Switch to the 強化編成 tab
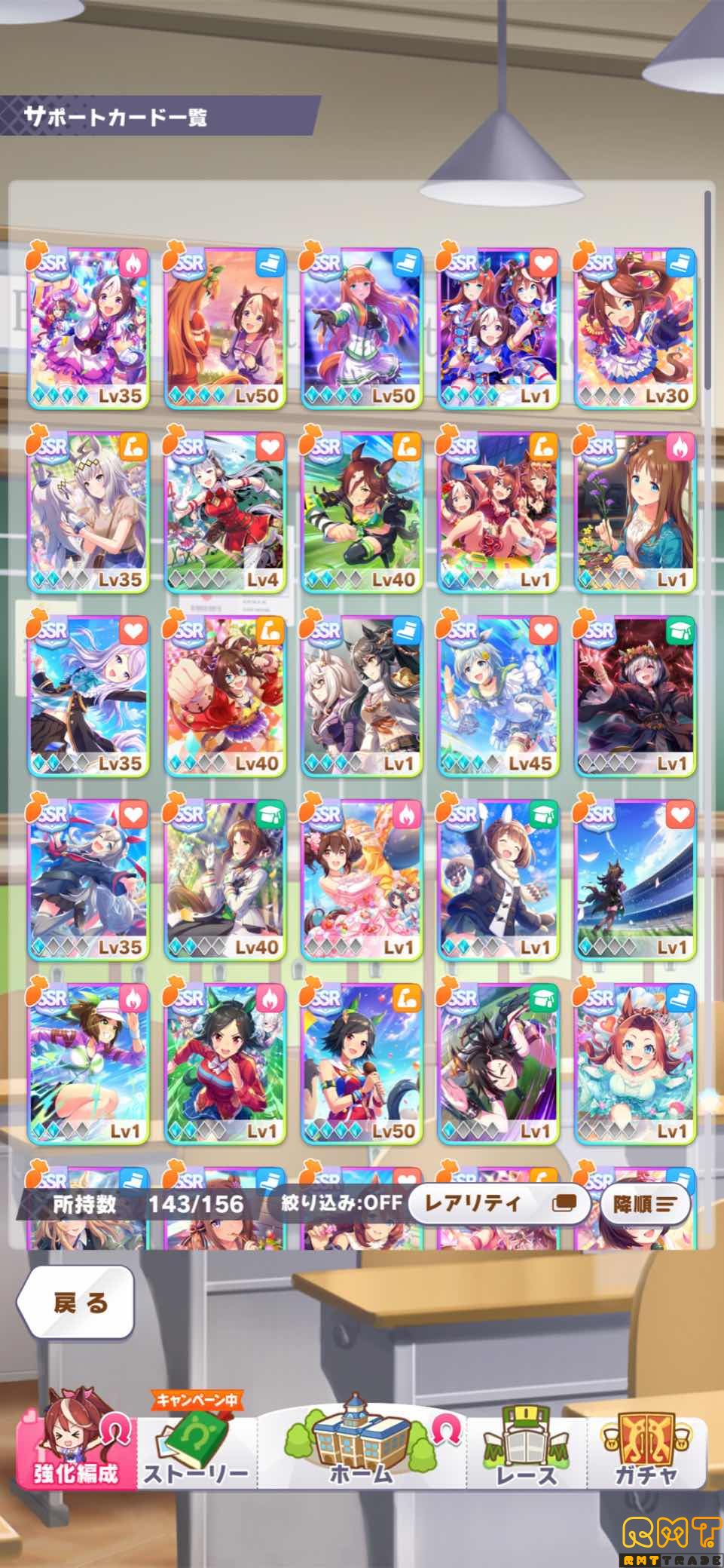 [75, 1451]
